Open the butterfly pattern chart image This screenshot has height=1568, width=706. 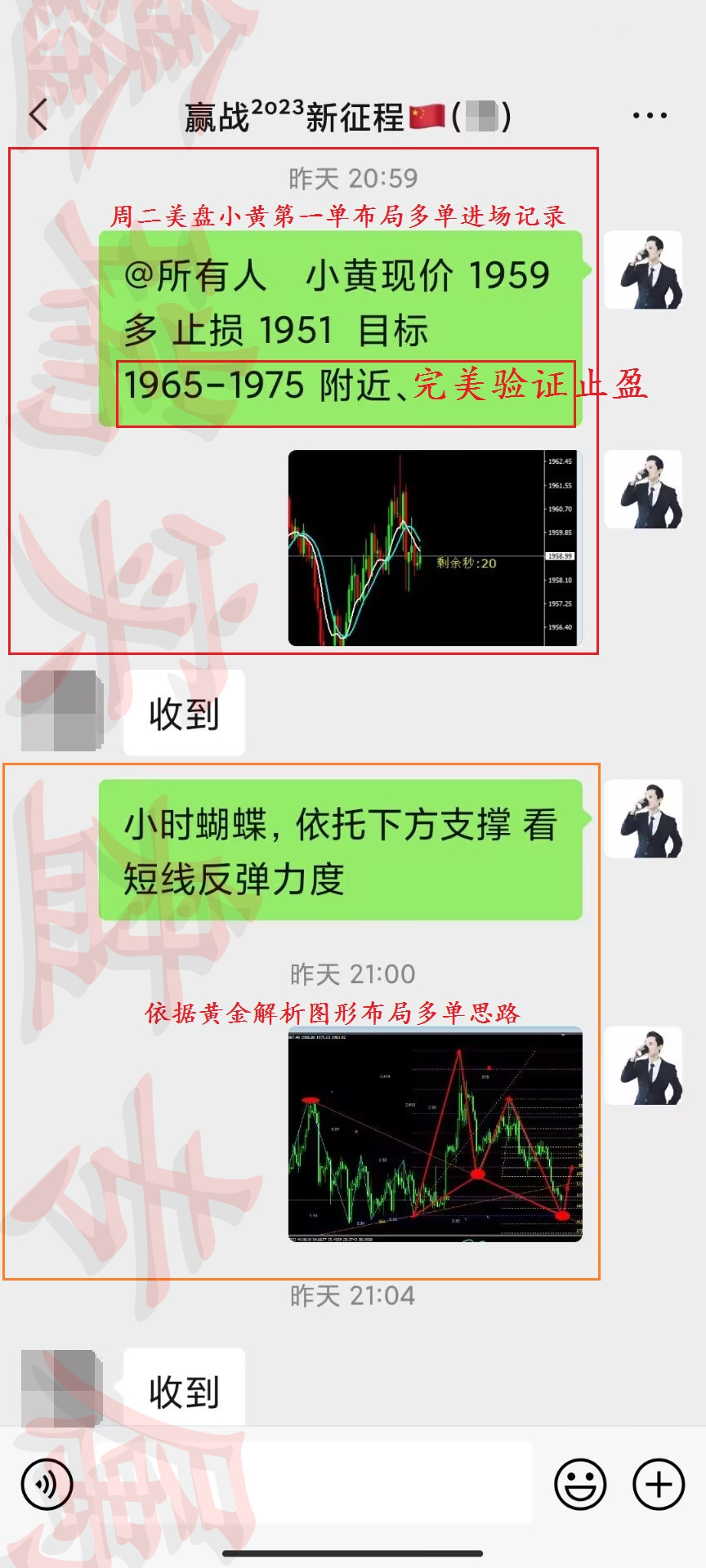[x=435, y=1134]
